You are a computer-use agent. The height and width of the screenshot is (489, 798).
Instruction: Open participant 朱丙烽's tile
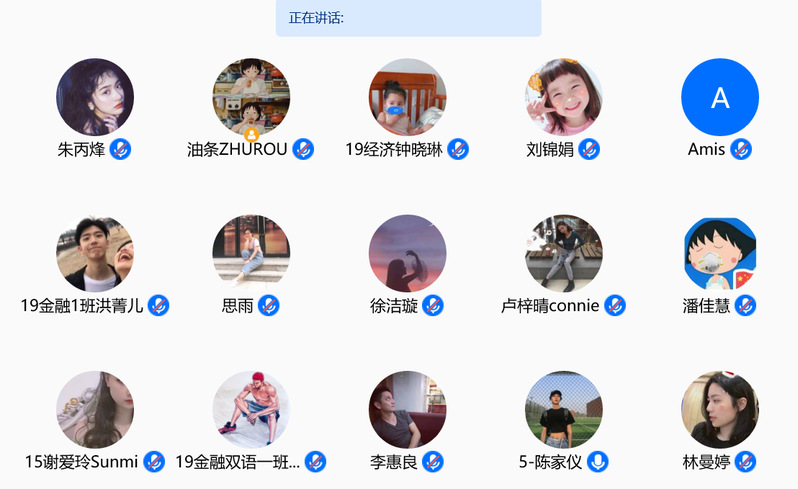pos(95,97)
